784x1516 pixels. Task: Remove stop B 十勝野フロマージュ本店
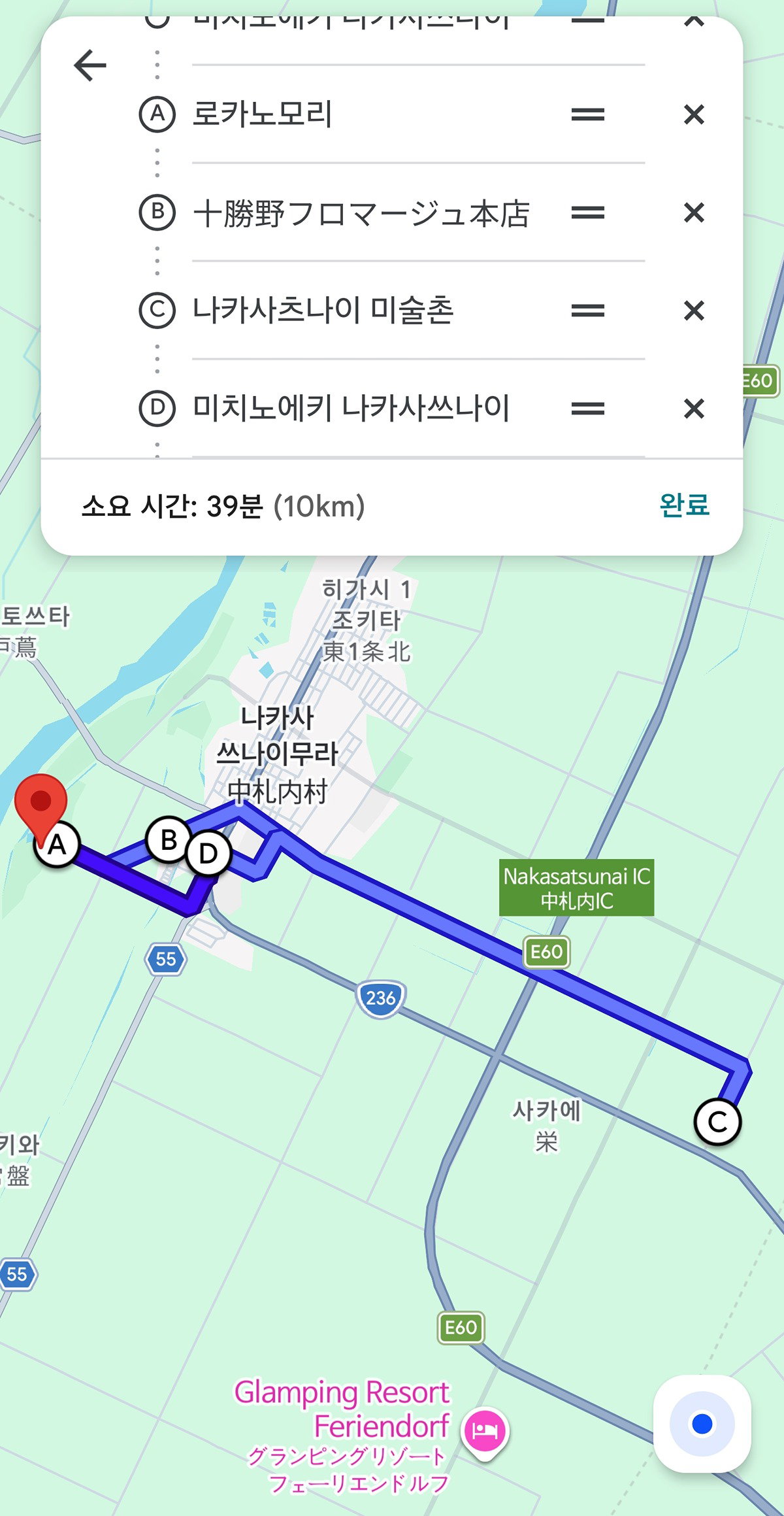click(694, 212)
